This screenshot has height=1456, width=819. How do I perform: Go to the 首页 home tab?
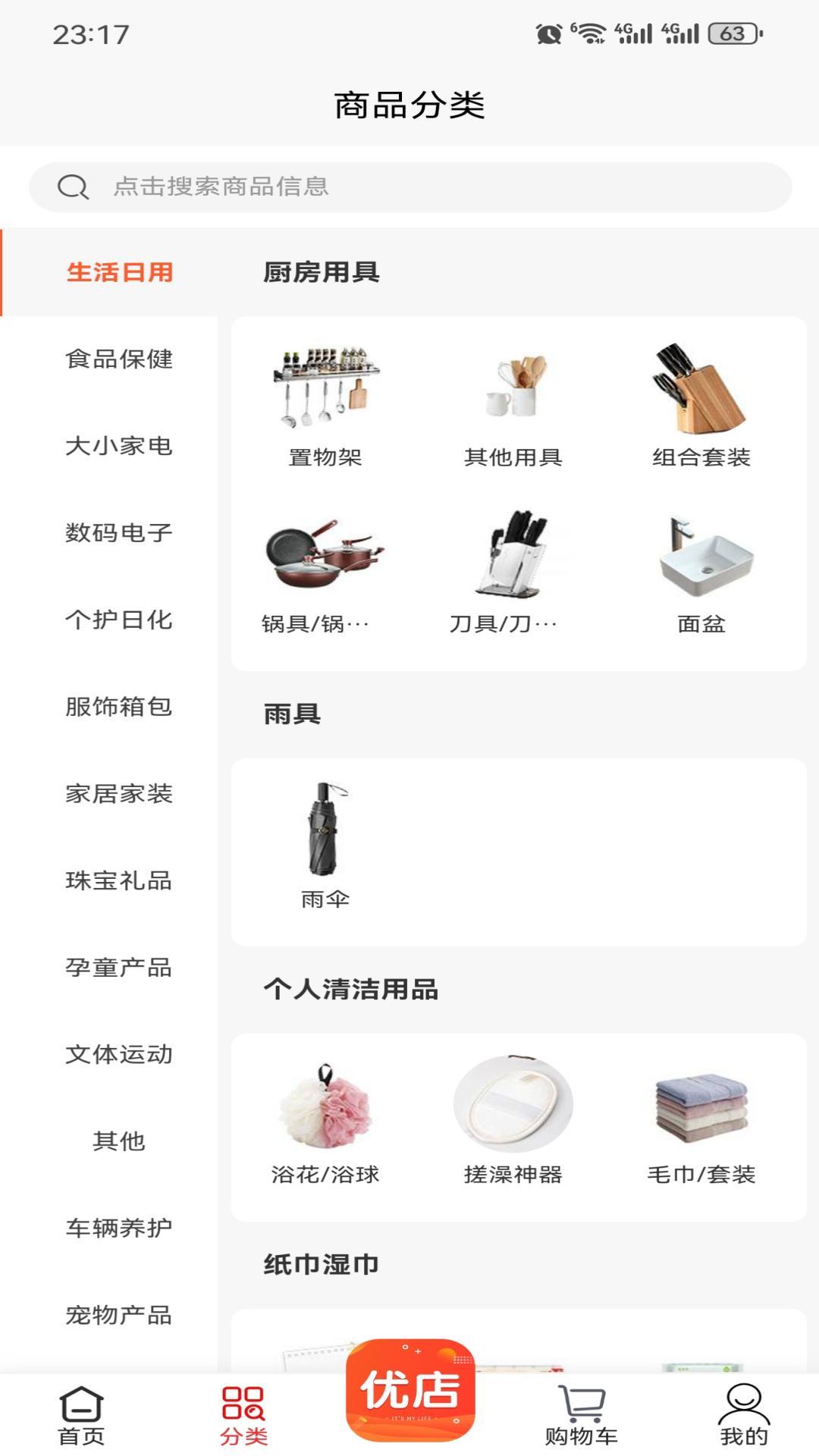81,1415
